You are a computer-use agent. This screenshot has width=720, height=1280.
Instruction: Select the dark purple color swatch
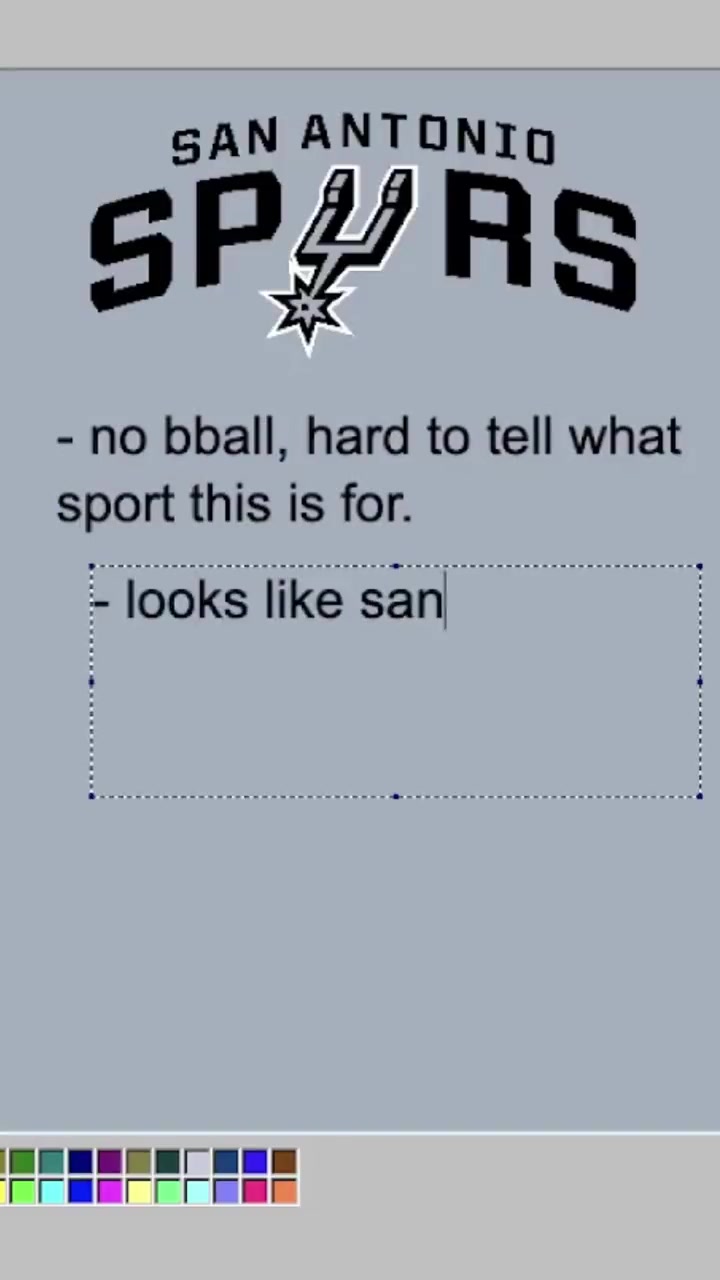tap(110, 1162)
